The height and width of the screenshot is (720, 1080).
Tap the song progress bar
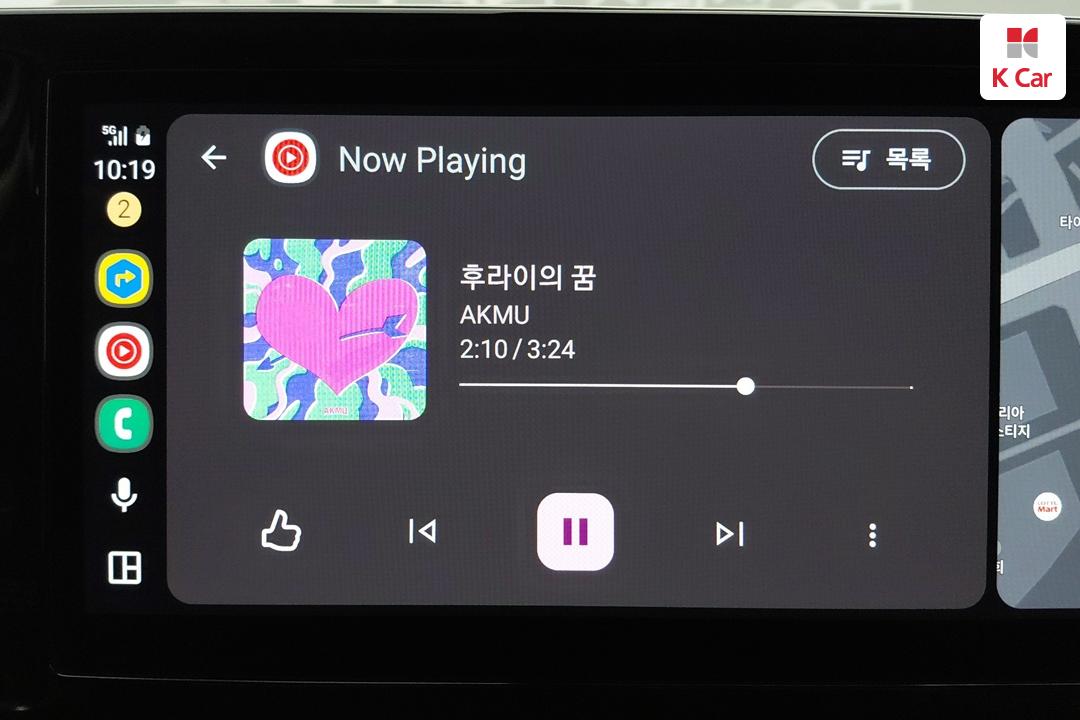[x=685, y=387]
